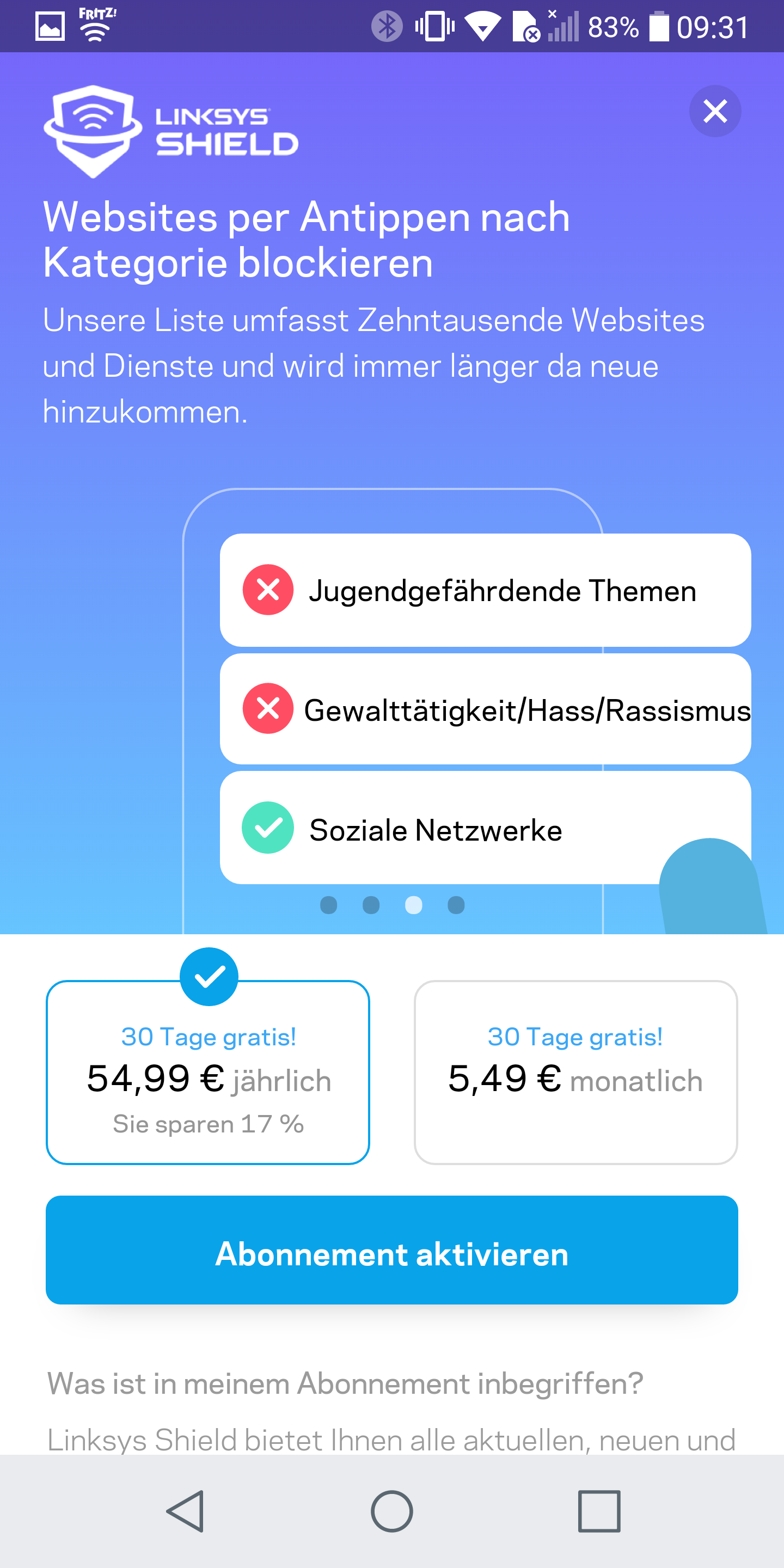Select the 54,99 € jährlich plan
This screenshot has height=1568, width=784.
[x=207, y=1073]
